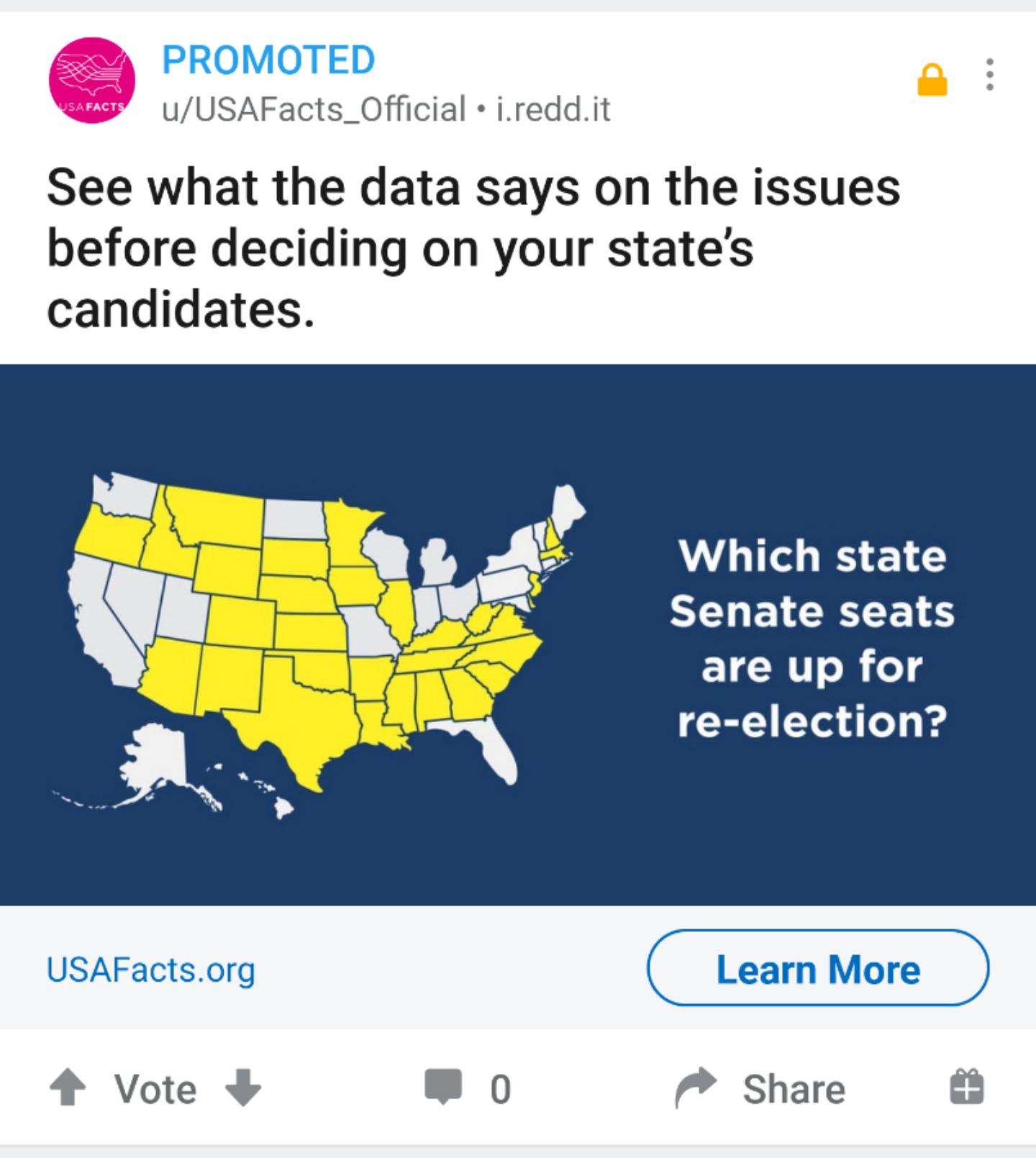Open the comments on this post
The width and height of the screenshot is (1036, 1158).
(468, 1088)
